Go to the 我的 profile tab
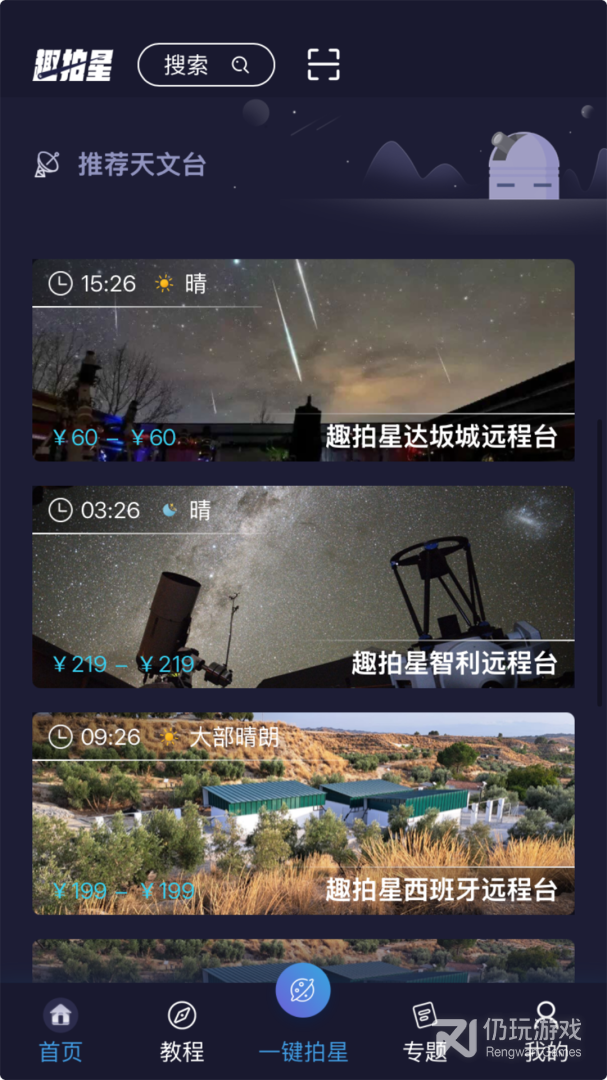The image size is (607, 1080). (546, 1032)
